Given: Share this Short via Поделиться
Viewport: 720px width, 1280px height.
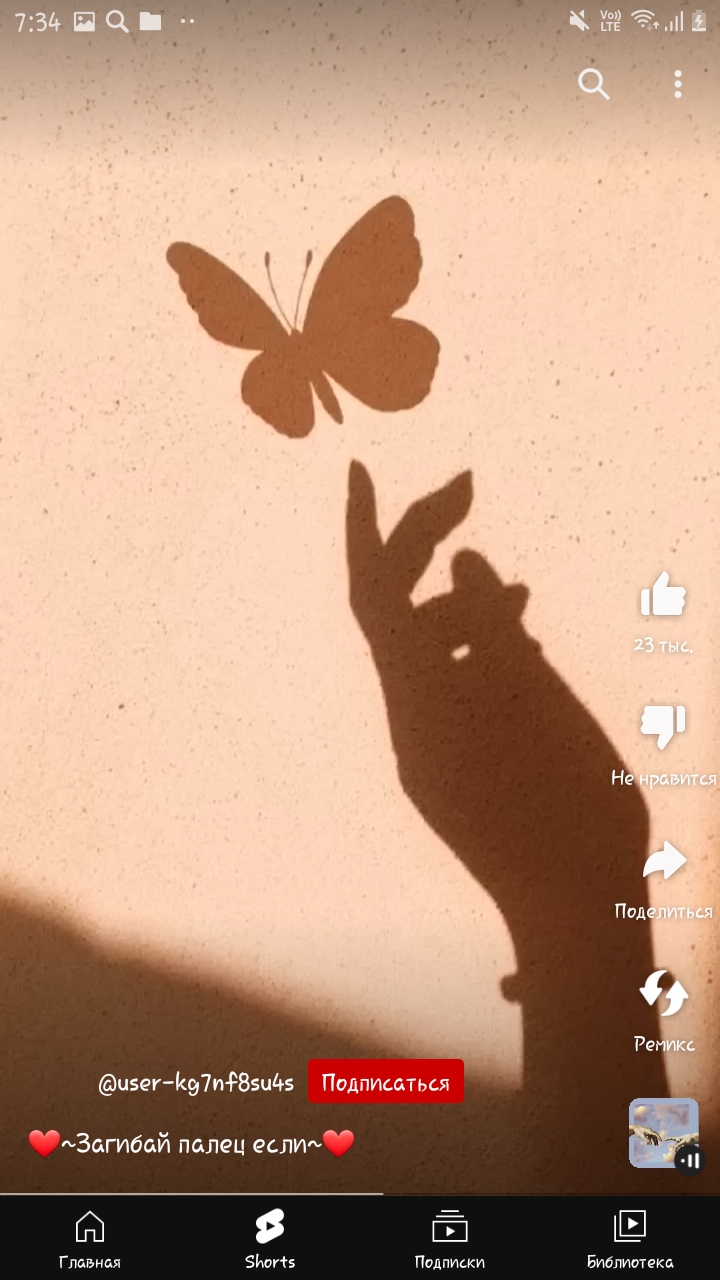Looking at the screenshot, I should click(664, 860).
